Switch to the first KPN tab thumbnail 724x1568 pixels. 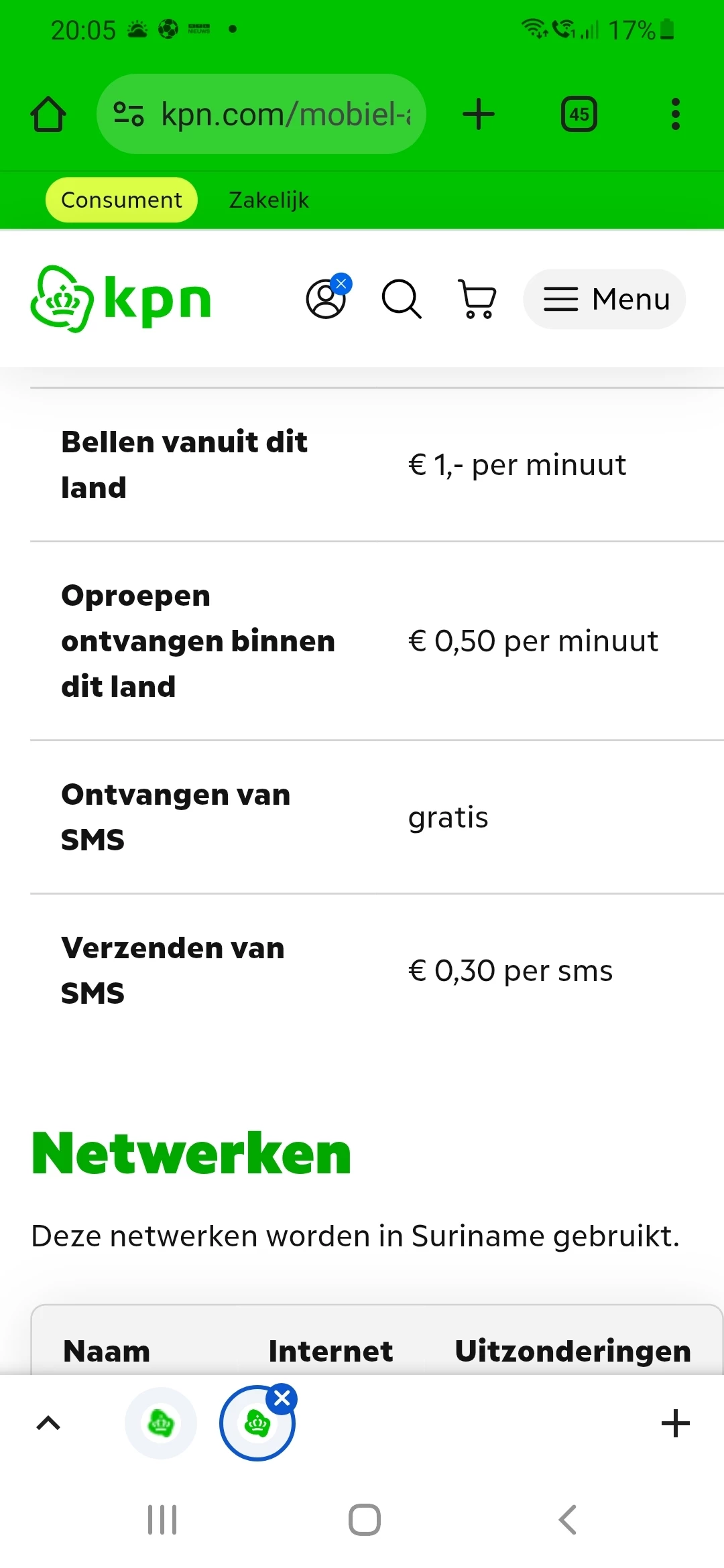(x=161, y=1423)
